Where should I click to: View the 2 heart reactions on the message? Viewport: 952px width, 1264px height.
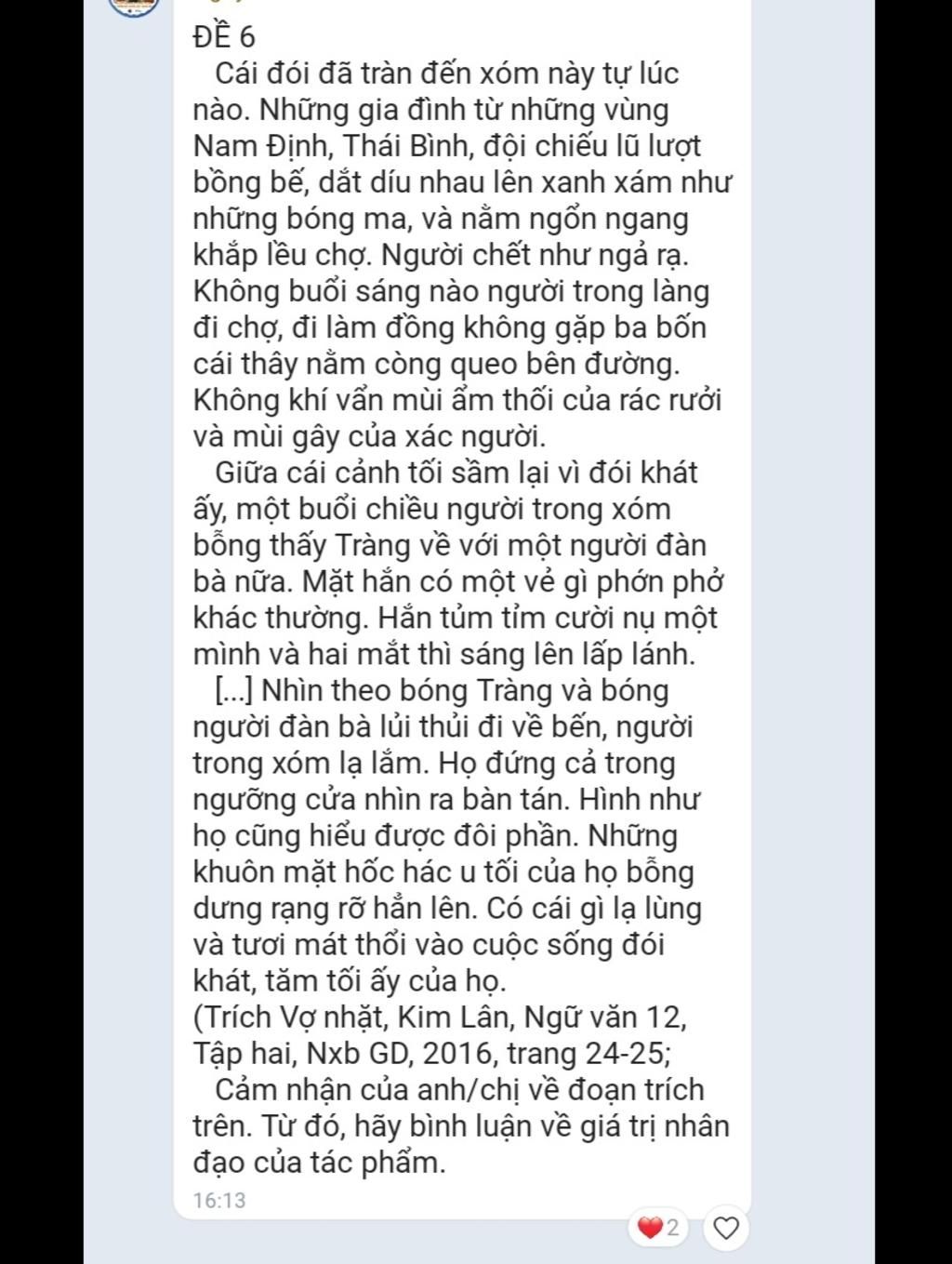click(658, 1228)
